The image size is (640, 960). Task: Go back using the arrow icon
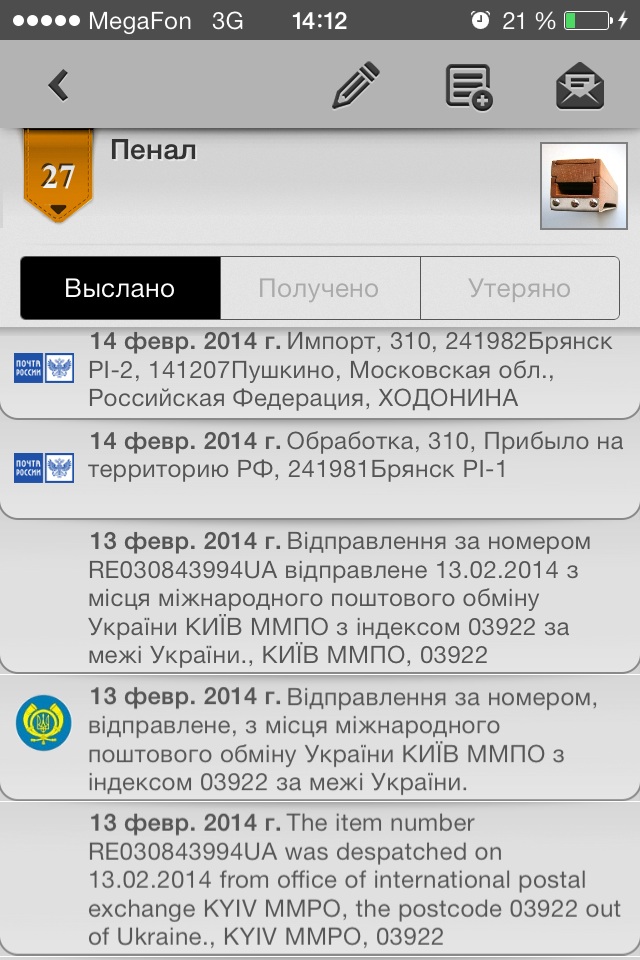(x=58, y=86)
